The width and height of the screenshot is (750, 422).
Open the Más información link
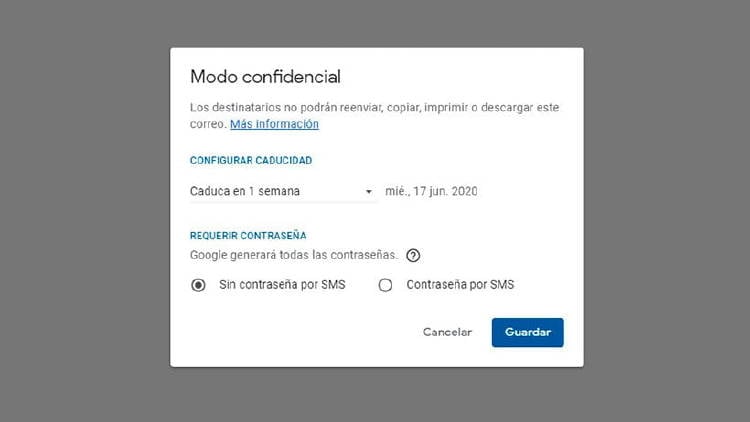tap(274, 124)
